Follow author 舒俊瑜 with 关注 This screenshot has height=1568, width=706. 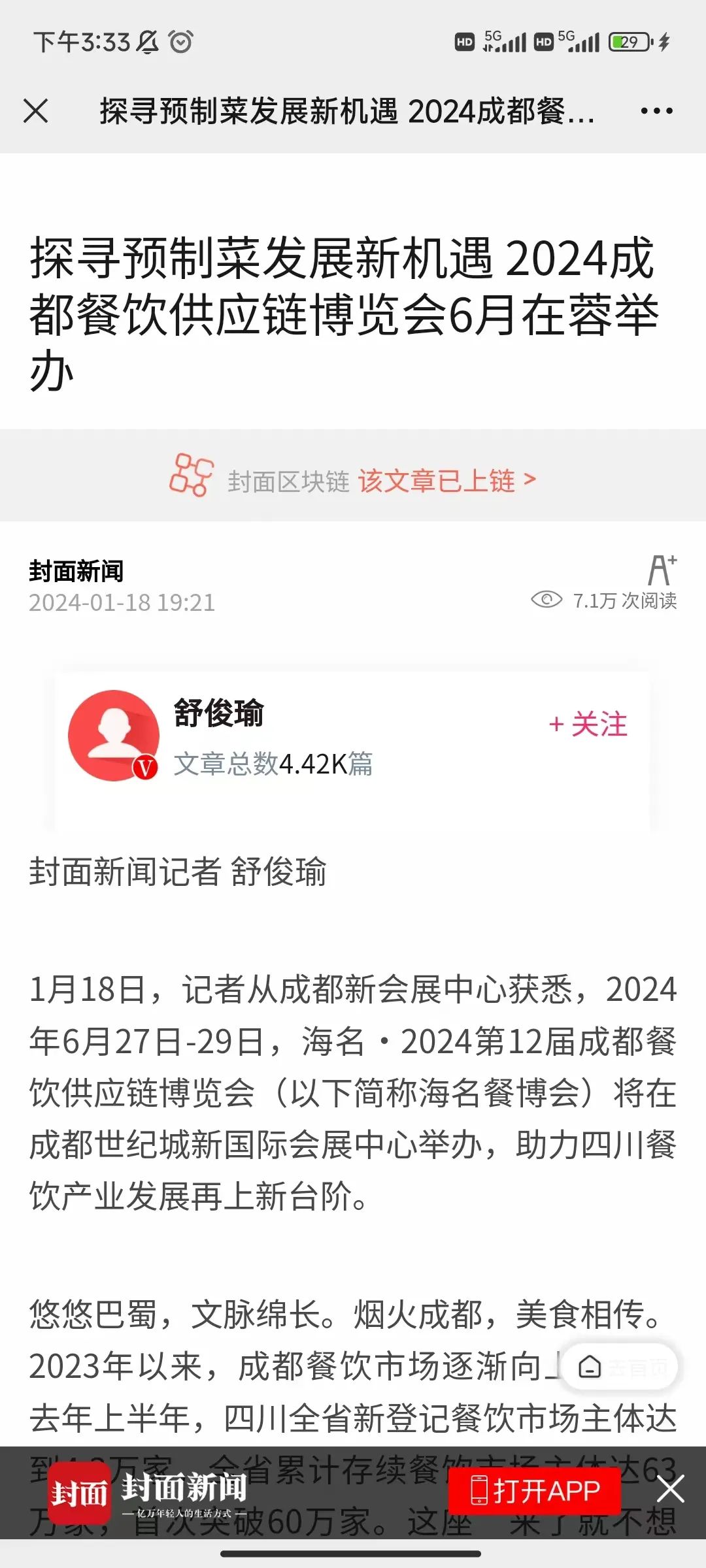588,725
